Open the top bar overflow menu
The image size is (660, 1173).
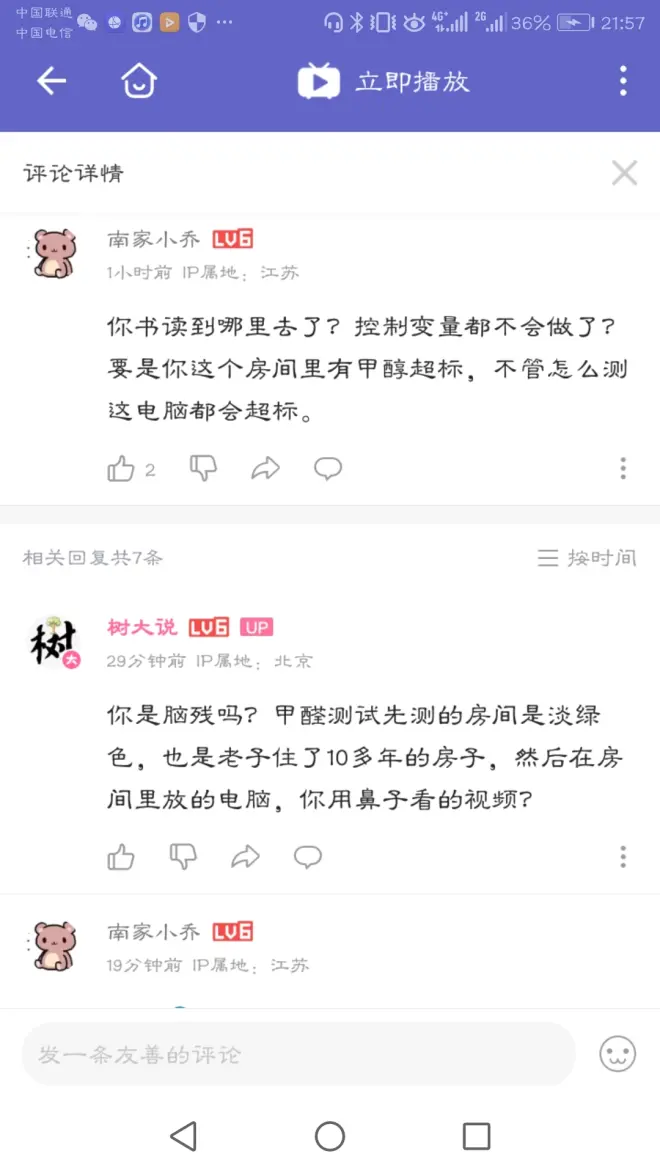pos(622,81)
